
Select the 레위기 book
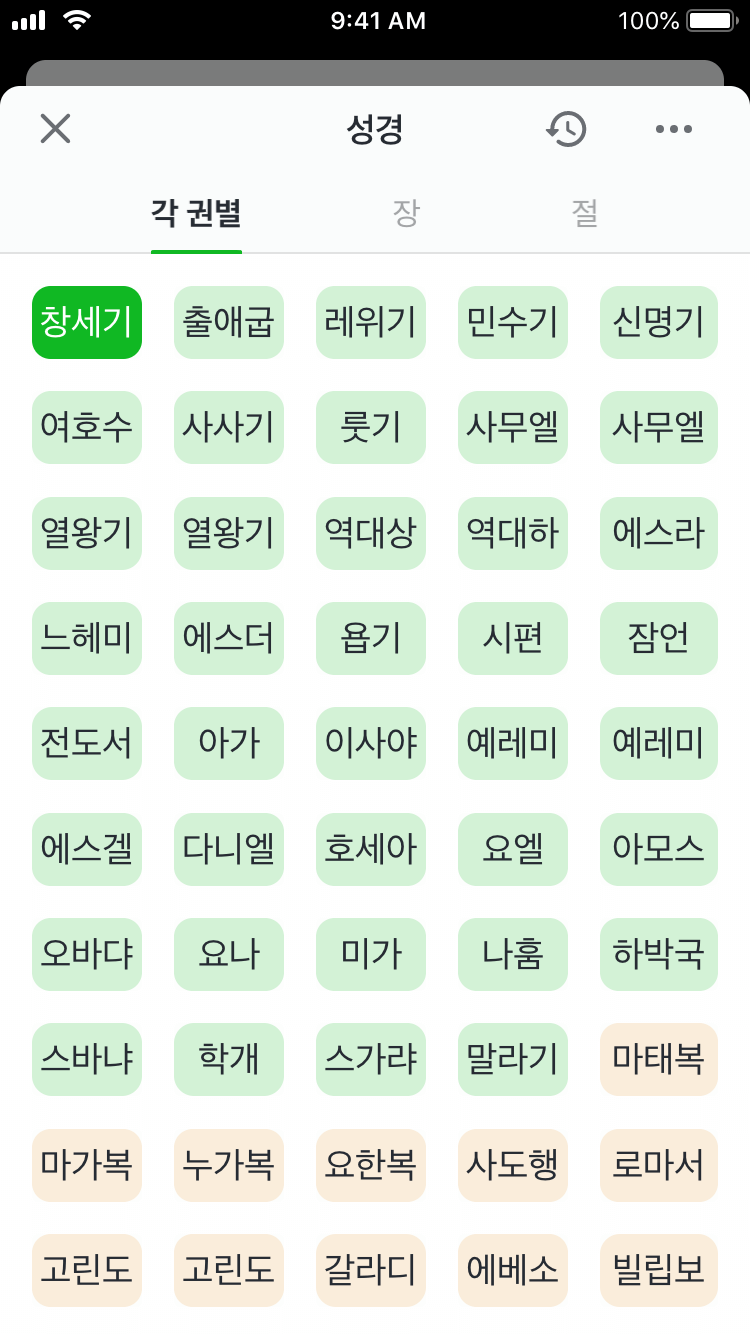[371, 322]
